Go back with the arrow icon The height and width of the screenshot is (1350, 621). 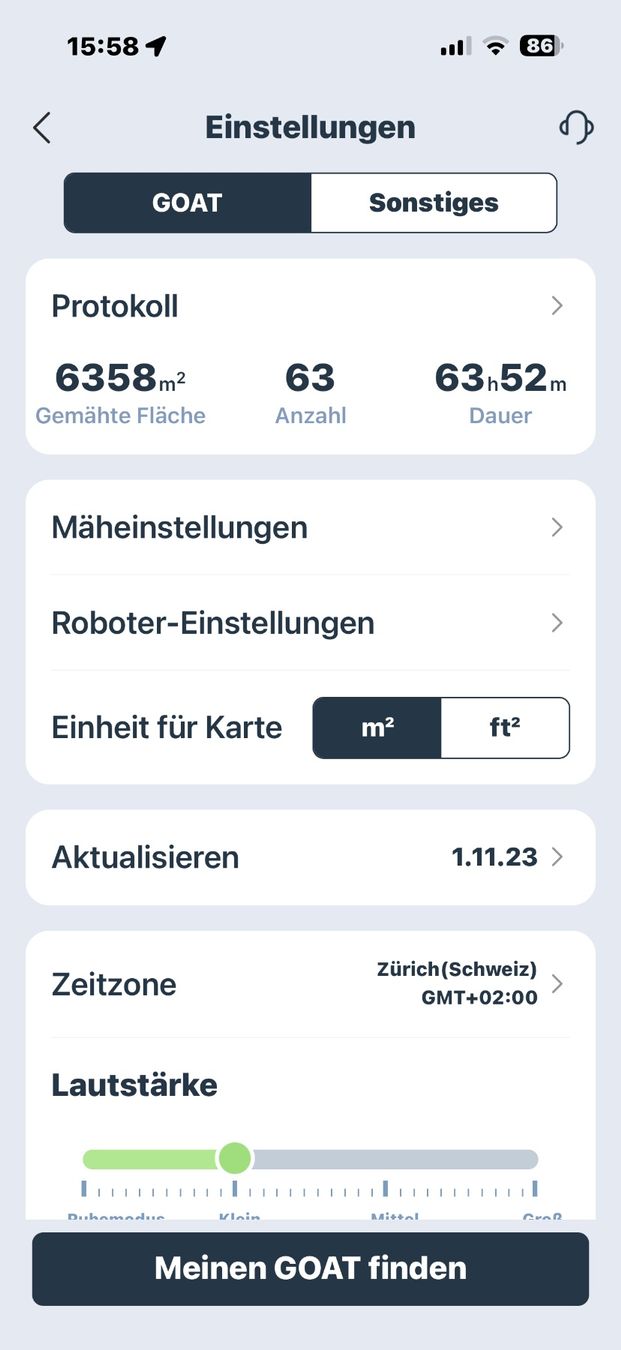(x=41, y=128)
